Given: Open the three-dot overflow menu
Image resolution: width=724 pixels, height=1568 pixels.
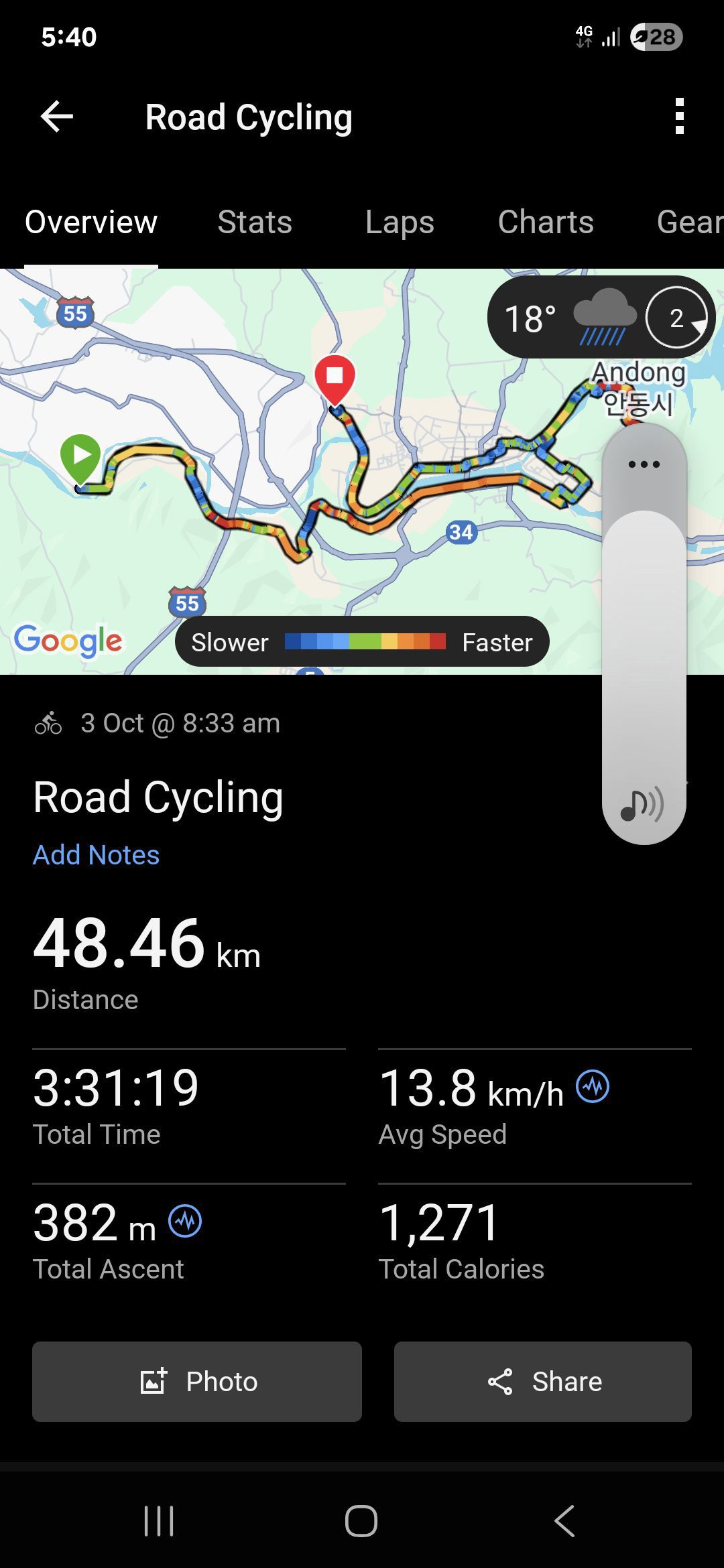Looking at the screenshot, I should coord(679,117).
